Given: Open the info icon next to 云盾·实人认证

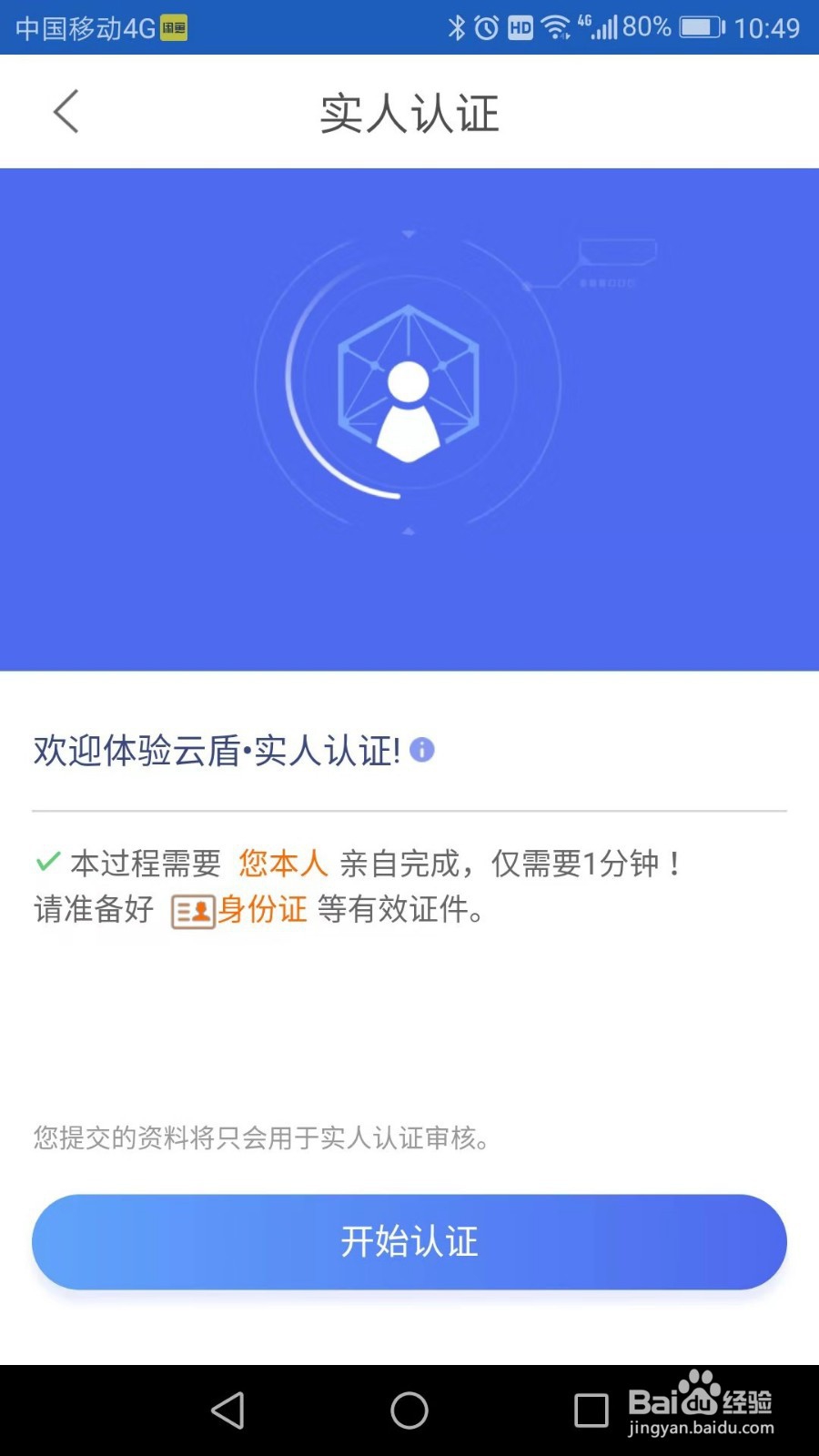Looking at the screenshot, I should [x=421, y=750].
